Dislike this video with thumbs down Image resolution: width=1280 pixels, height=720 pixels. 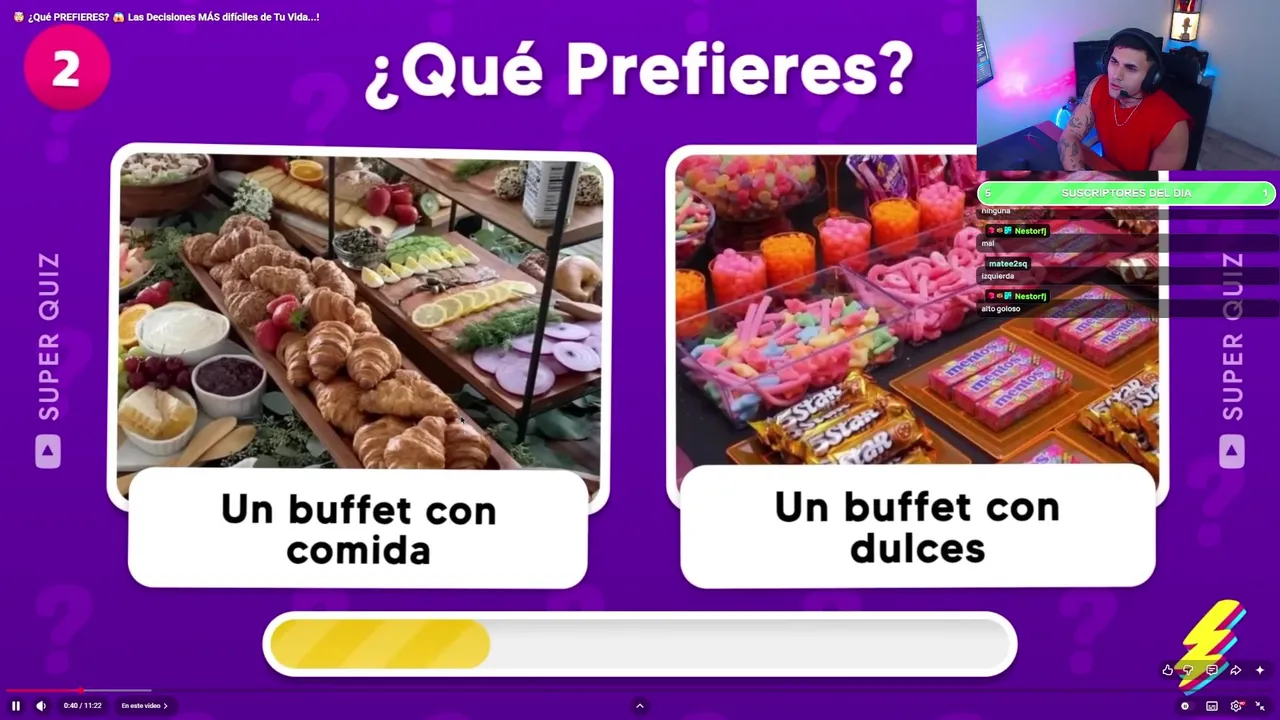click(x=1189, y=670)
